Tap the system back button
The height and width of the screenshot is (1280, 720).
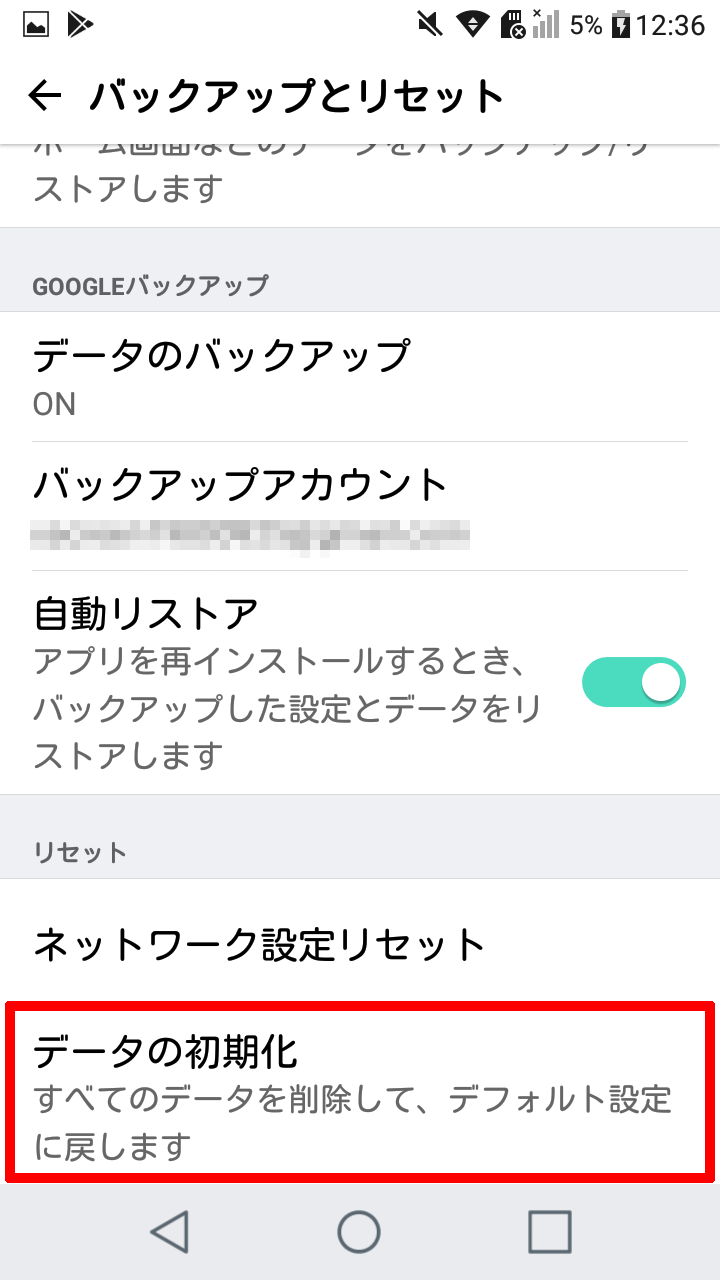[170, 1232]
